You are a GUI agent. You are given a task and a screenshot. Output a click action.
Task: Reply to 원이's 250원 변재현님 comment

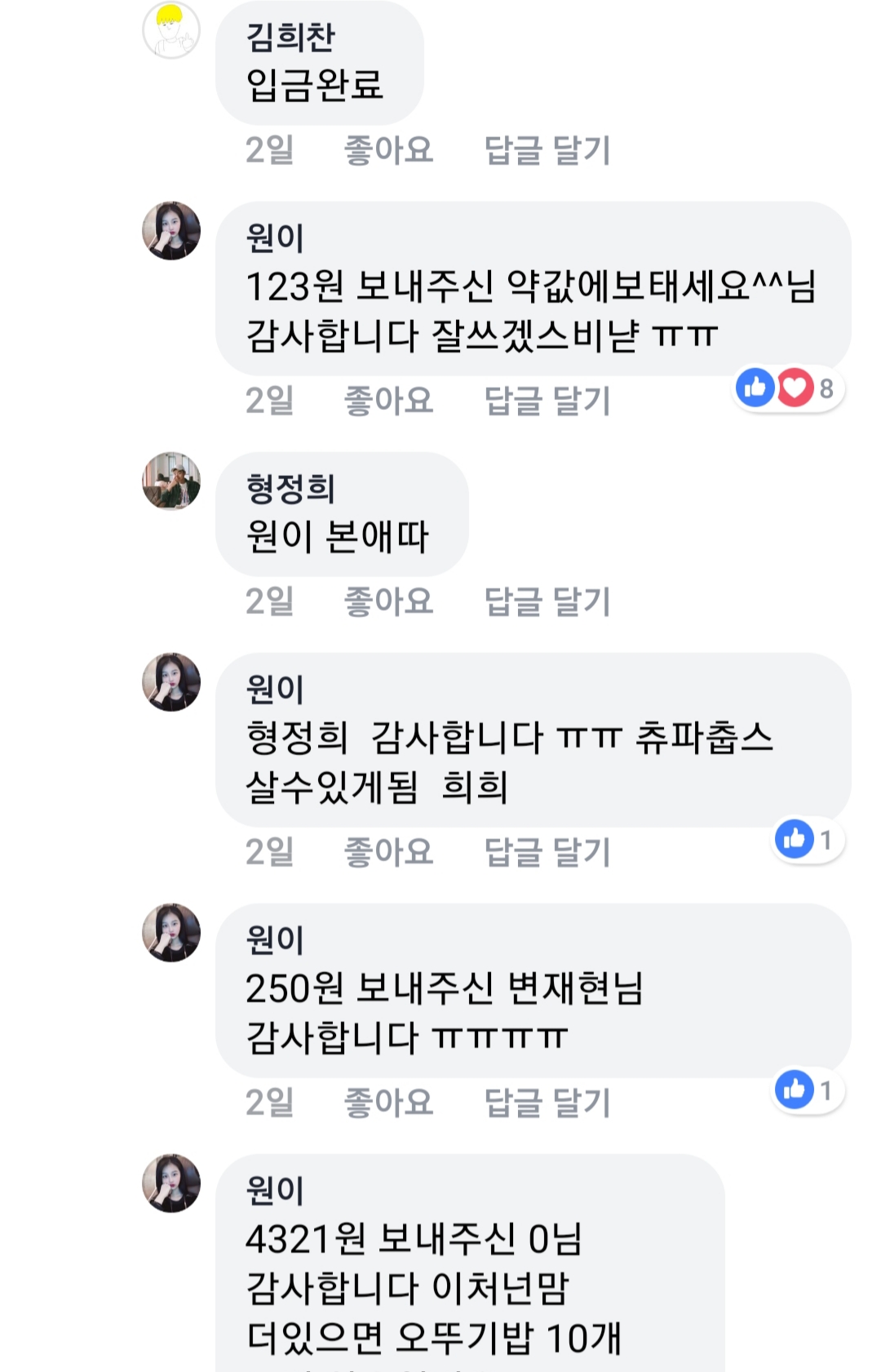tap(547, 1103)
